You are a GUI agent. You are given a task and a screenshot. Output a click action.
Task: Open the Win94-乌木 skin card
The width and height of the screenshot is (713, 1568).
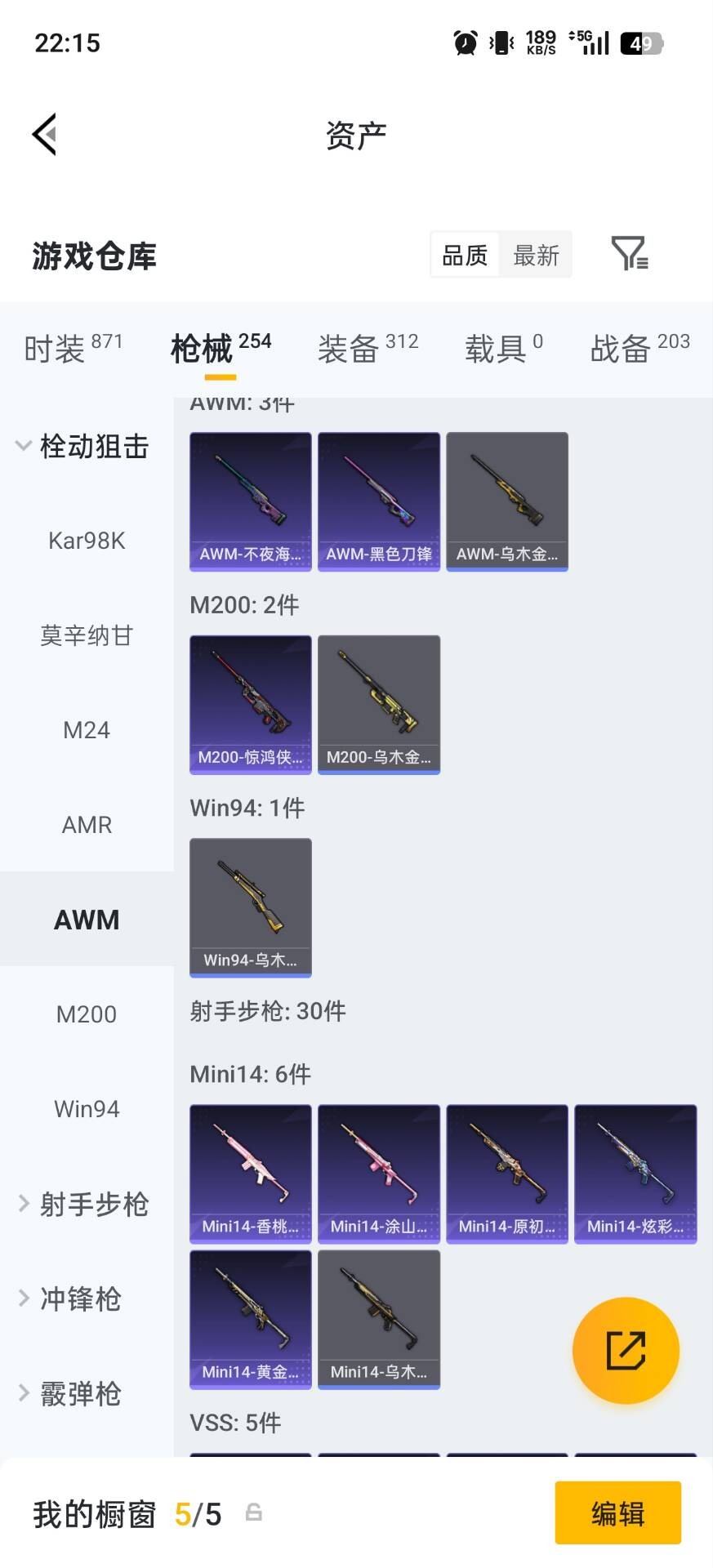pyautogui.click(x=250, y=907)
